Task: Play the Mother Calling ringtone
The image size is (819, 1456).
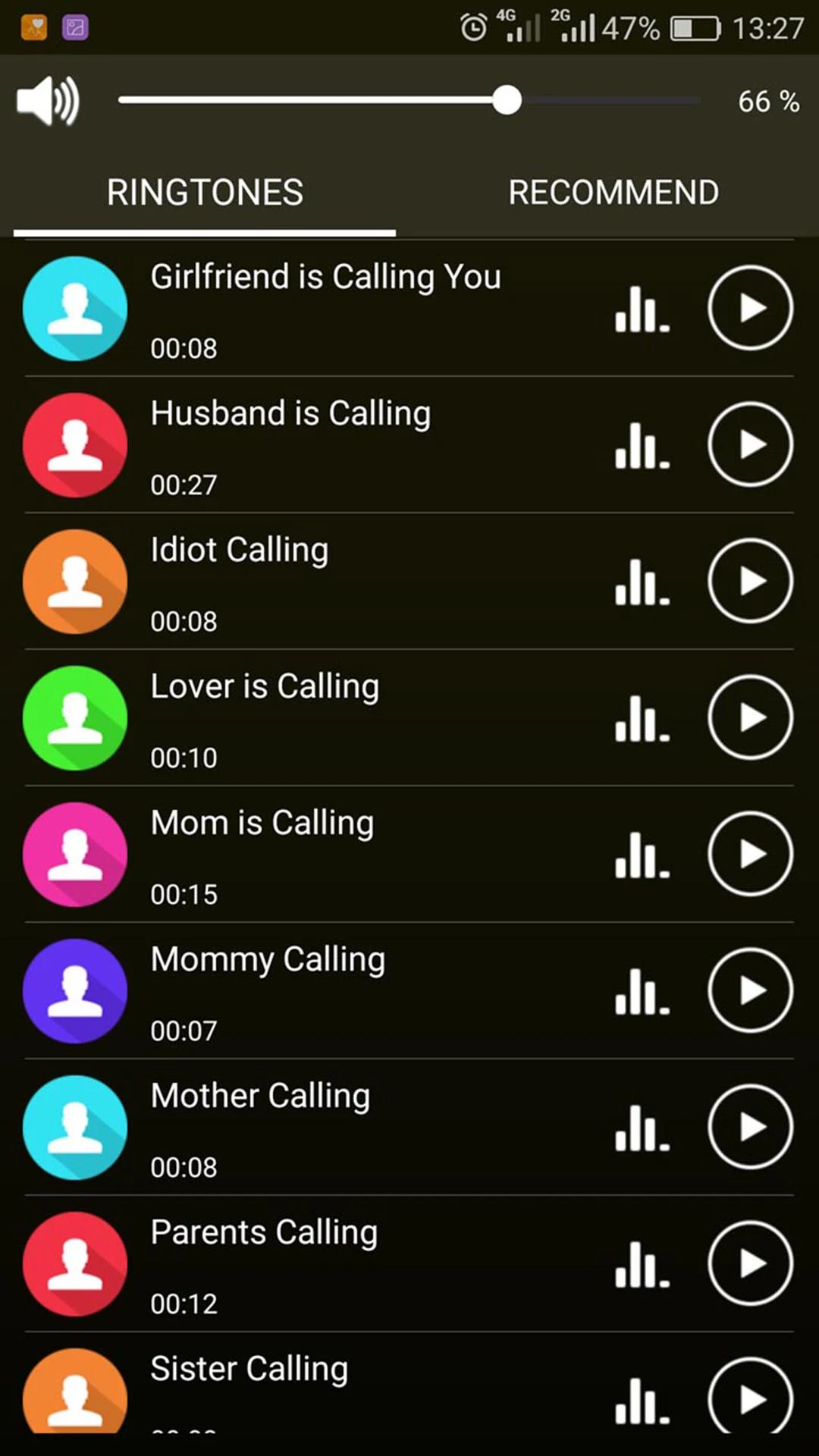Action: (751, 1127)
